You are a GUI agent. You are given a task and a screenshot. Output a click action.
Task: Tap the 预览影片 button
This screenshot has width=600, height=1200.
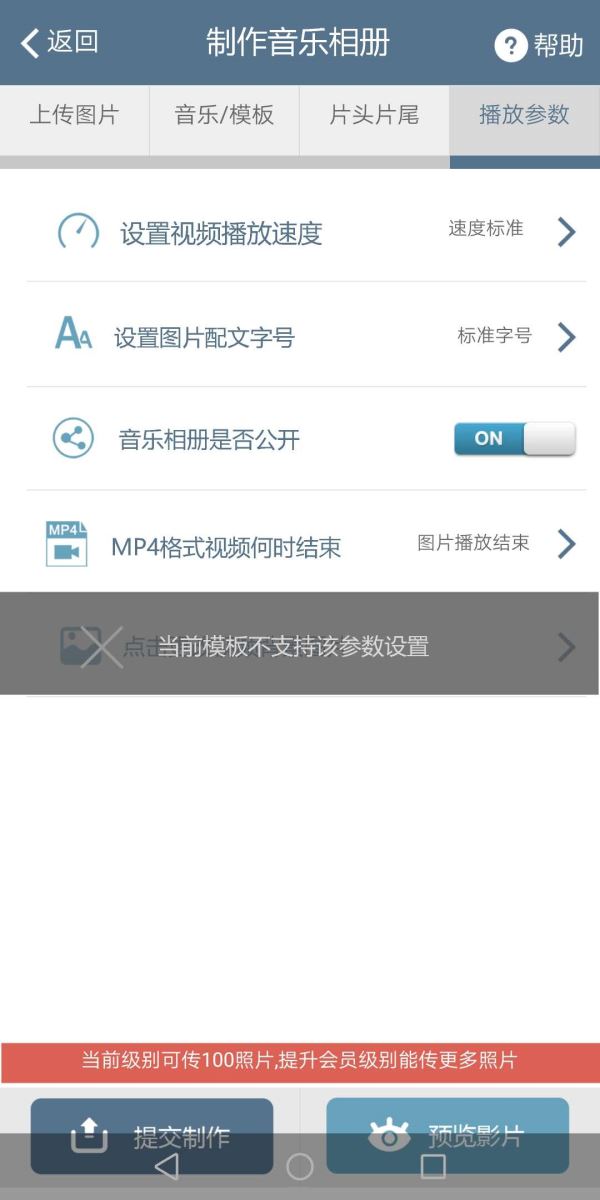tap(447, 1136)
